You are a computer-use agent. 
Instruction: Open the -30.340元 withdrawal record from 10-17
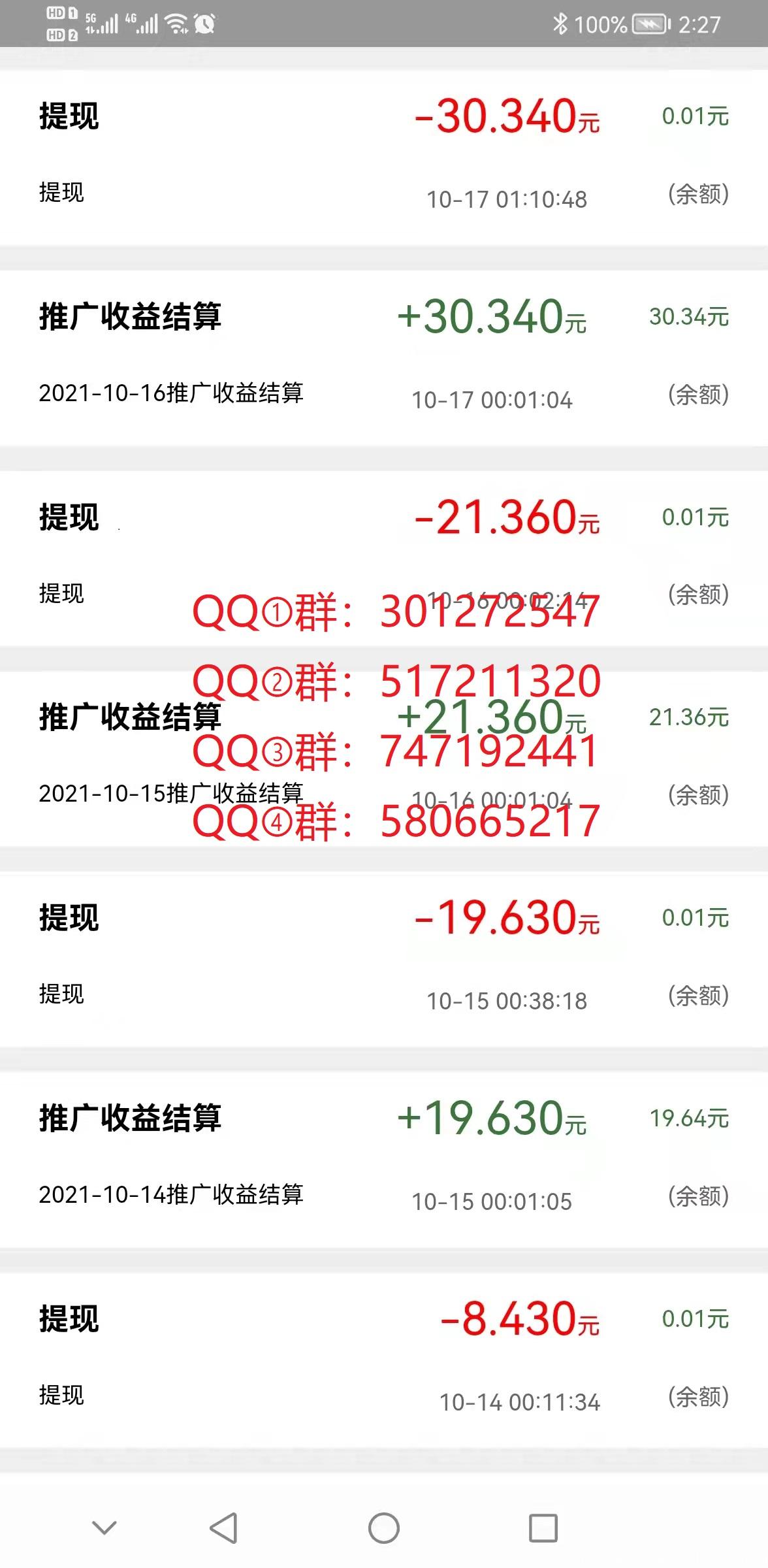(384, 157)
